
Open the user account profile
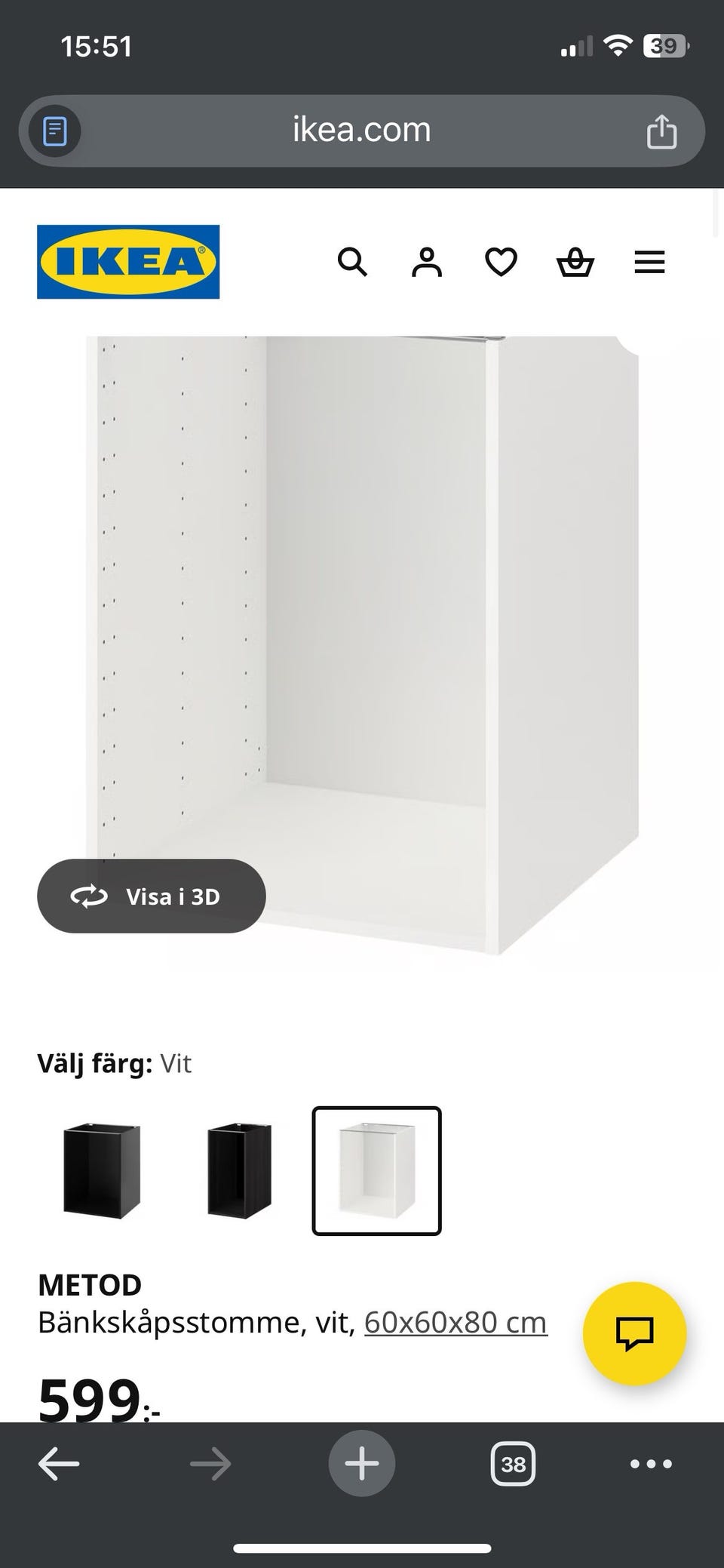click(x=426, y=263)
